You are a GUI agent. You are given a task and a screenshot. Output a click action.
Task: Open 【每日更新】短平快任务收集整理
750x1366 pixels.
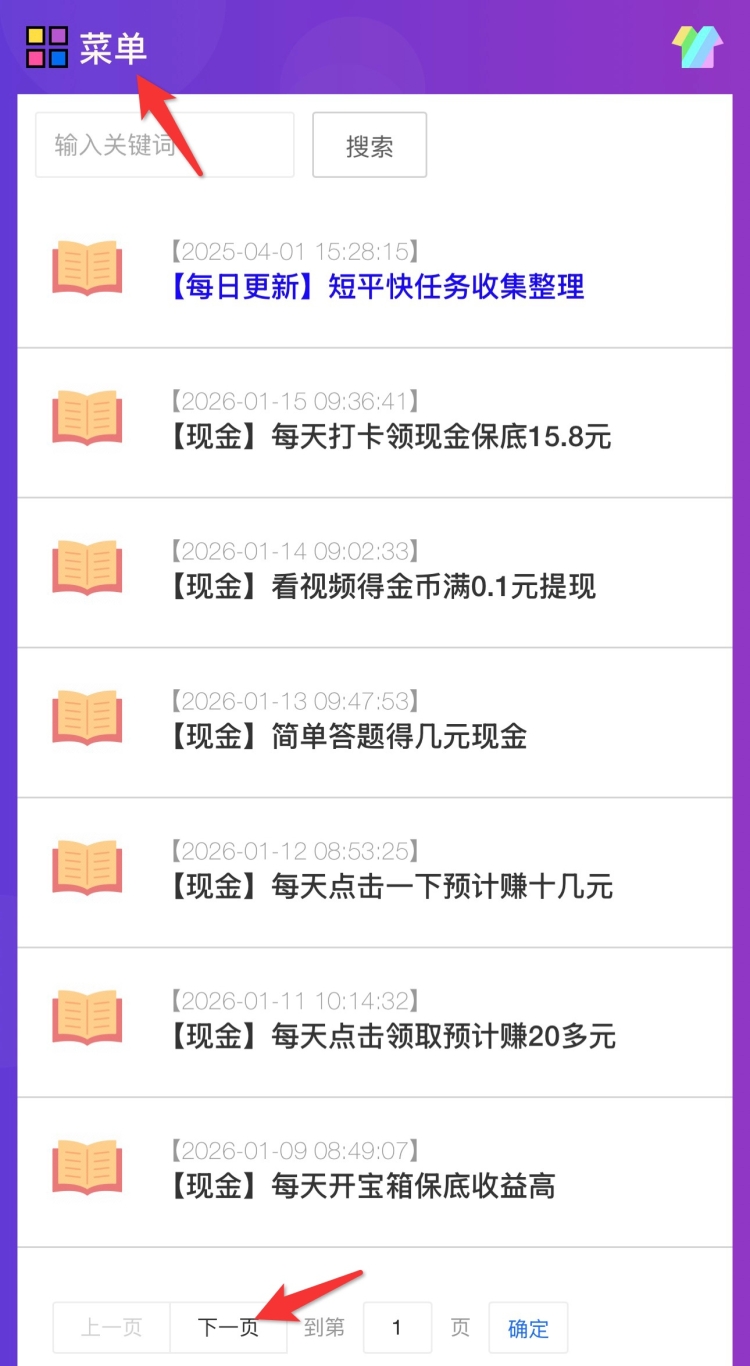click(376, 288)
